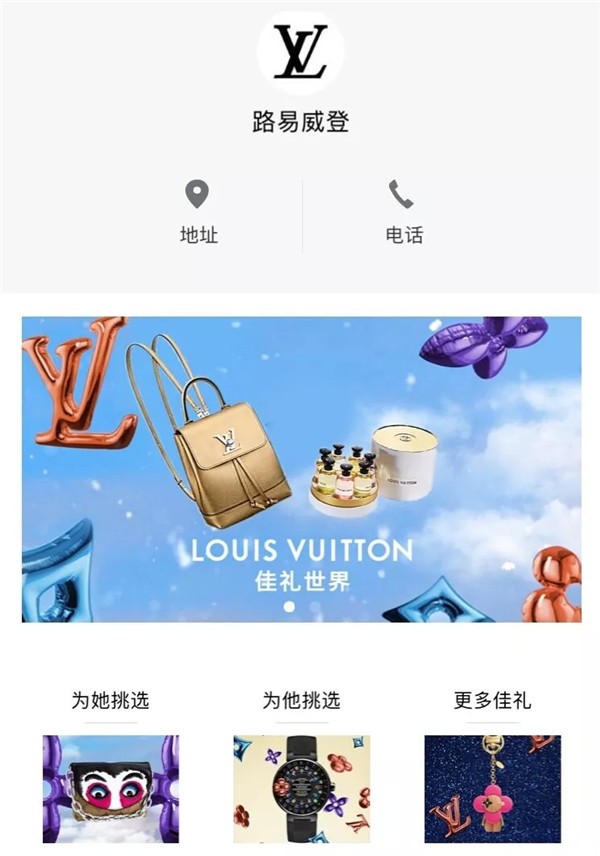Viewport: 600px width, 856px height.
Task: Open the Louis Vuitton 佳礼世界 banner
Action: [x=301, y=469]
